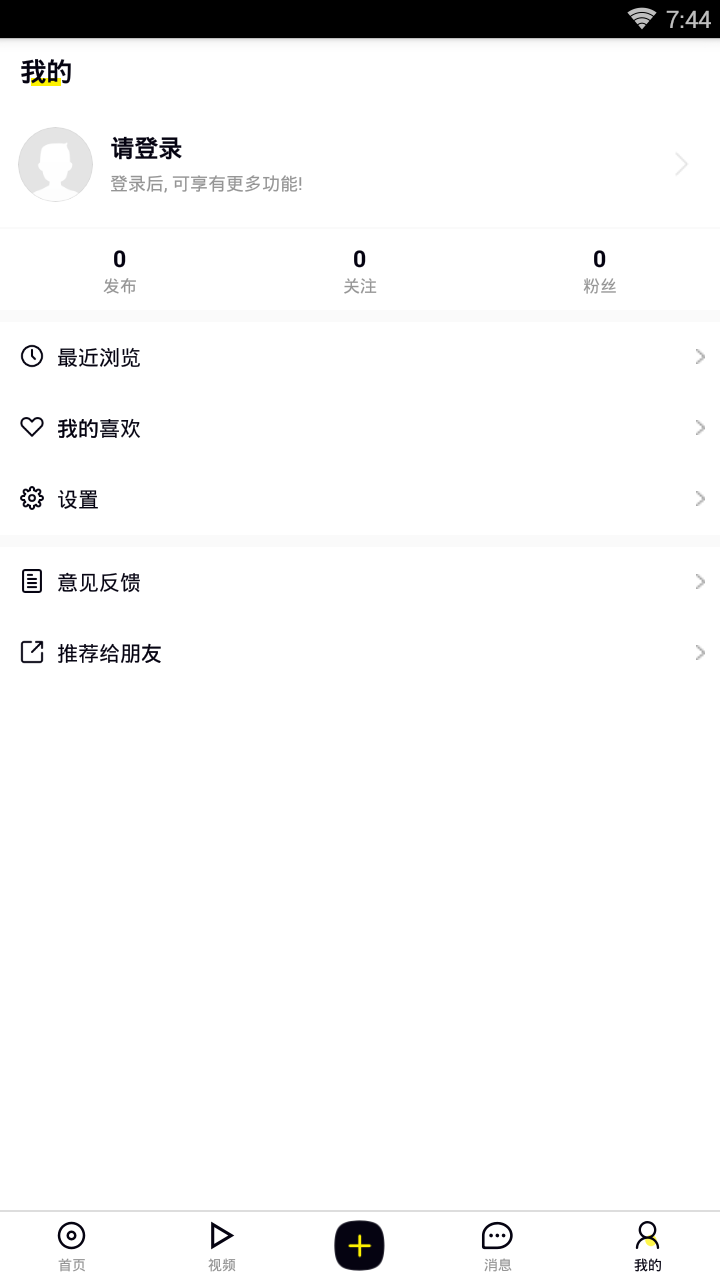Switch to the 视频 video tab
This screenshot has width=720, height=1280.
point(221,1245)
